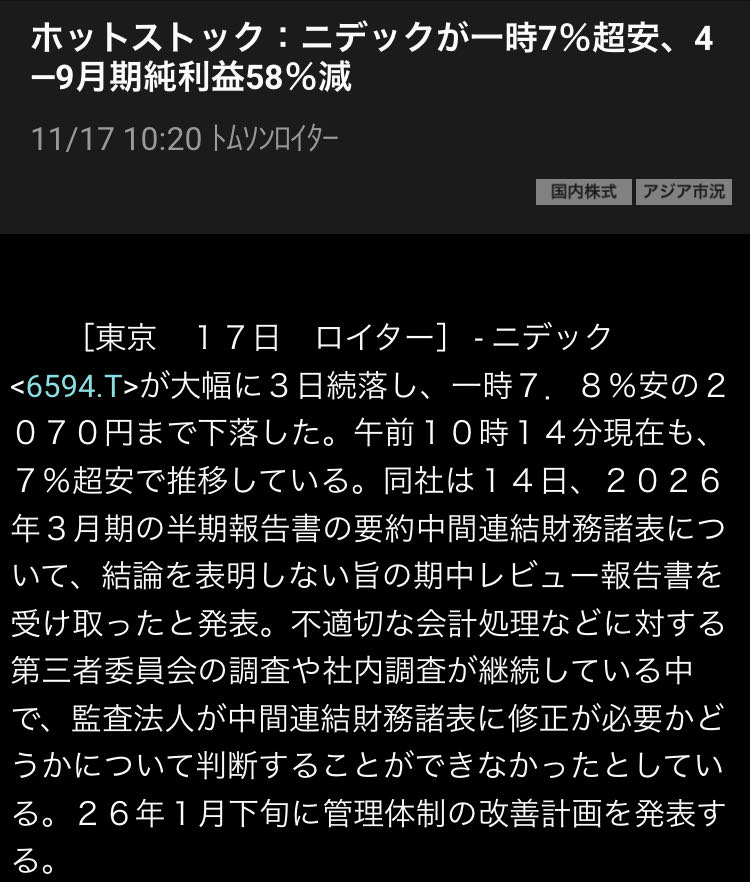The height and width of the screenshot is (882, 750).
Task: Select the 国内株式 category tag
Action: [584, 192]
